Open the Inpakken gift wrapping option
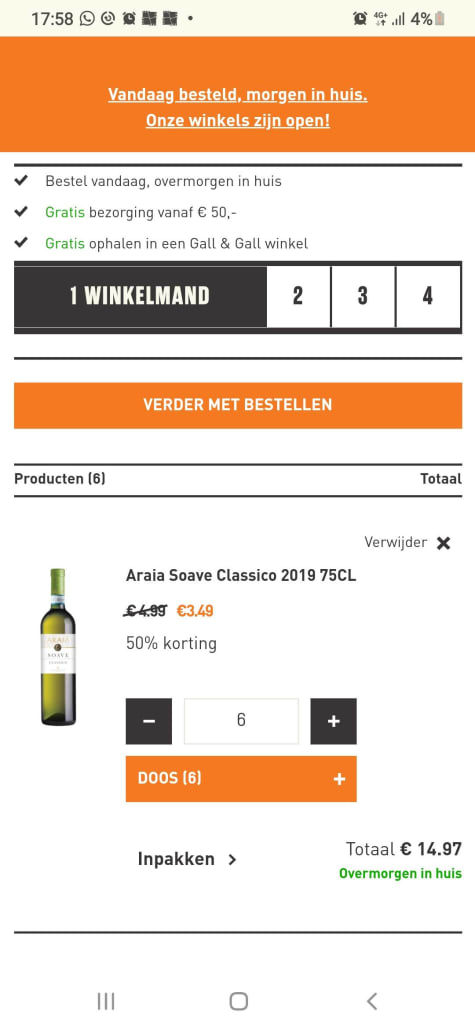The width and height of the screenshot is (475, 1029). coord(187,859)
